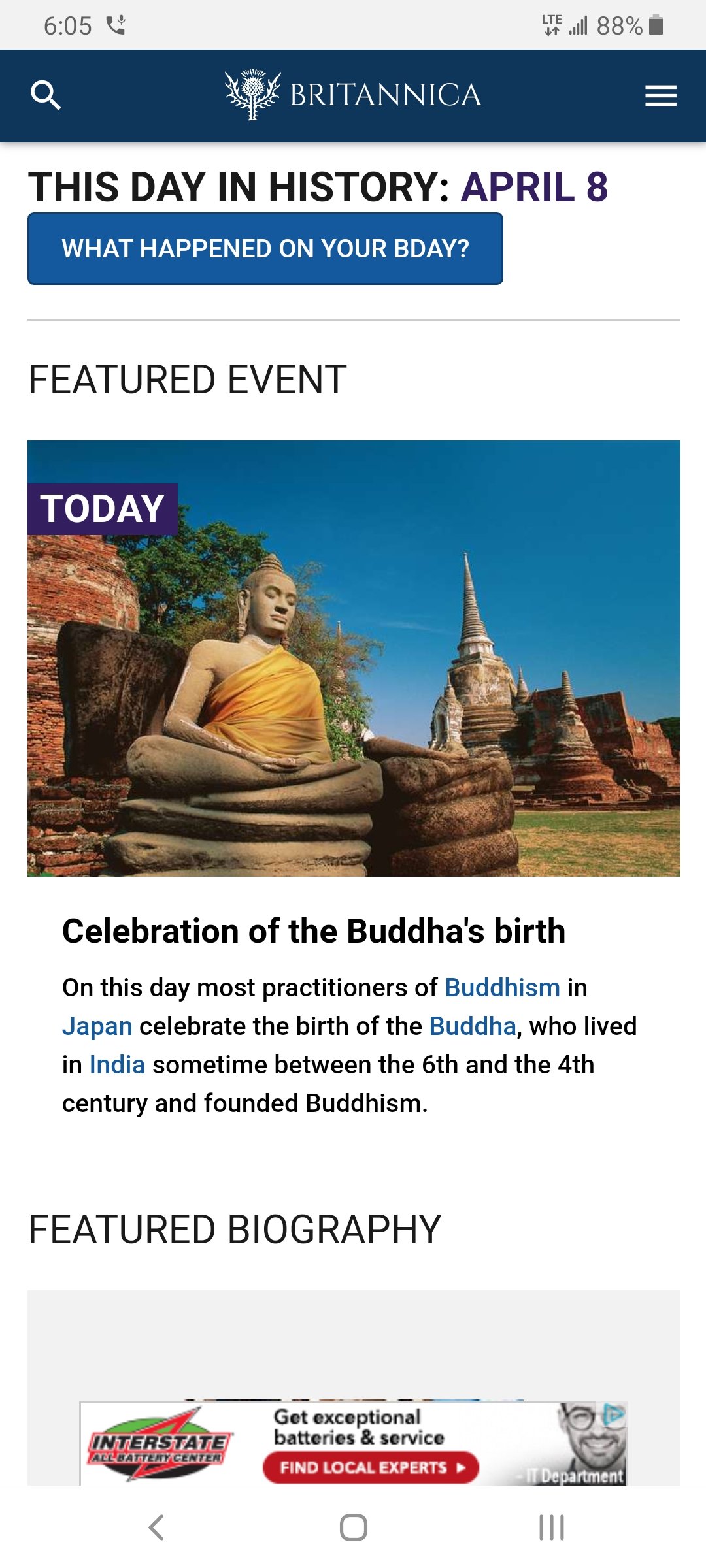Open the Buddha link in the description

tap(472, 1026)
